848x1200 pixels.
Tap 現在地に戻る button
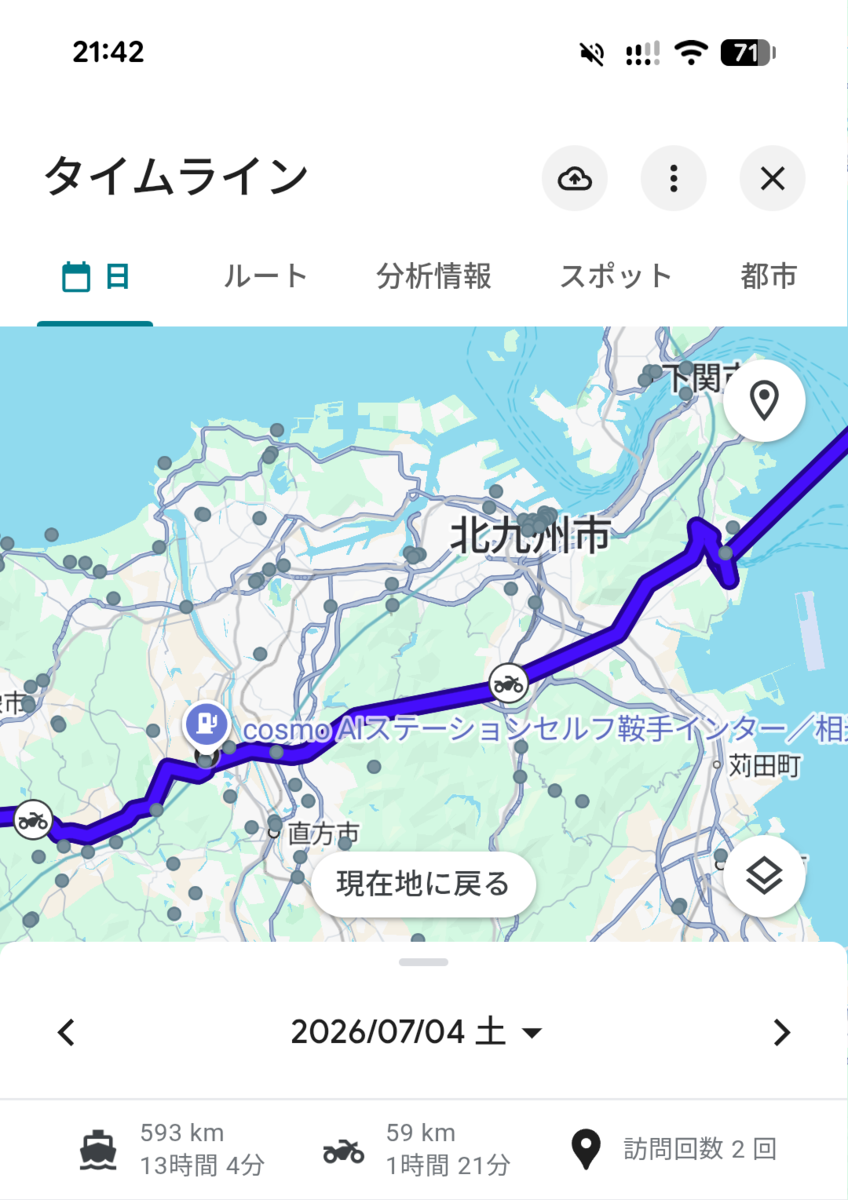[423, 884]
